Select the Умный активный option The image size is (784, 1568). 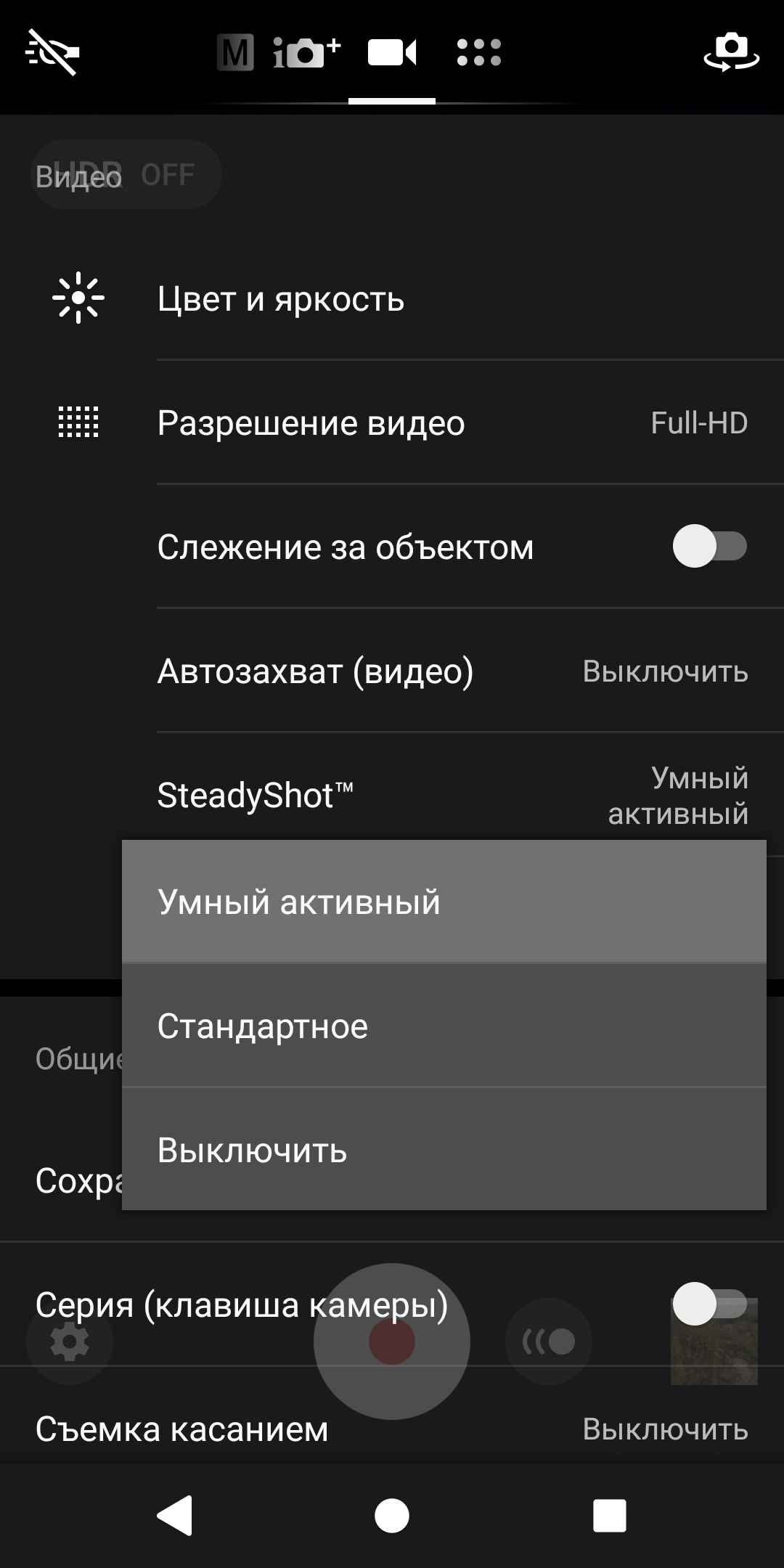click(443, 902)
